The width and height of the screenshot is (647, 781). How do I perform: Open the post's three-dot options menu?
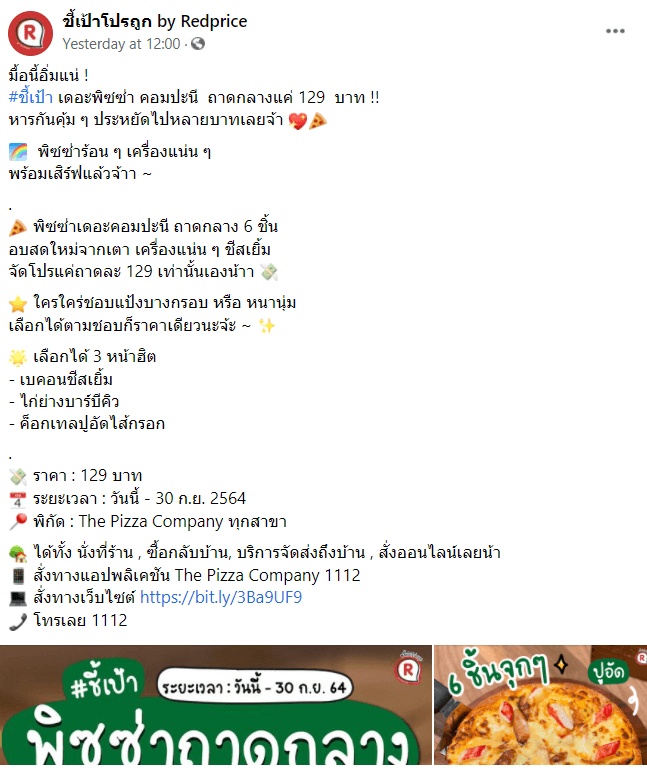[x=615, y=31]
